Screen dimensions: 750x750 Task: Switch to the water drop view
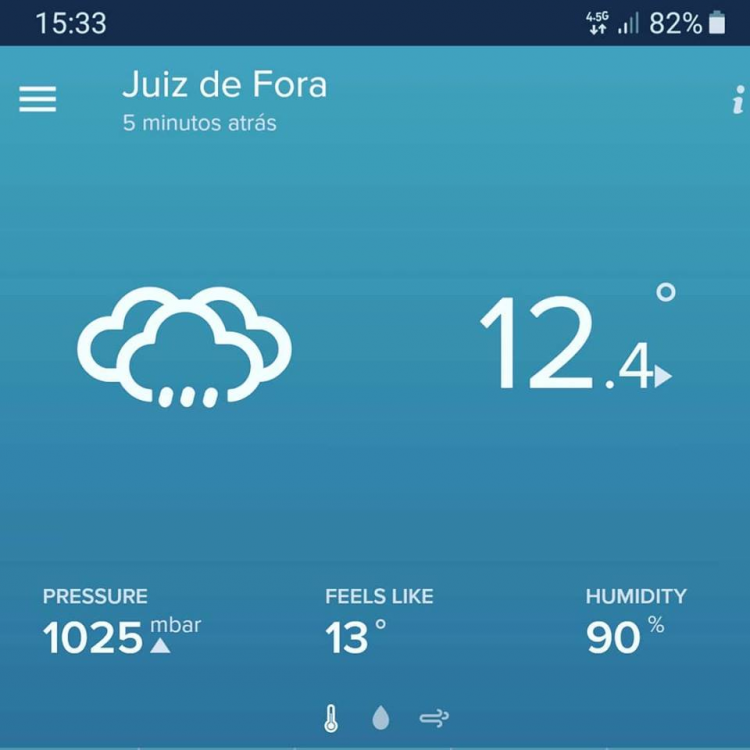pos(381,718)
